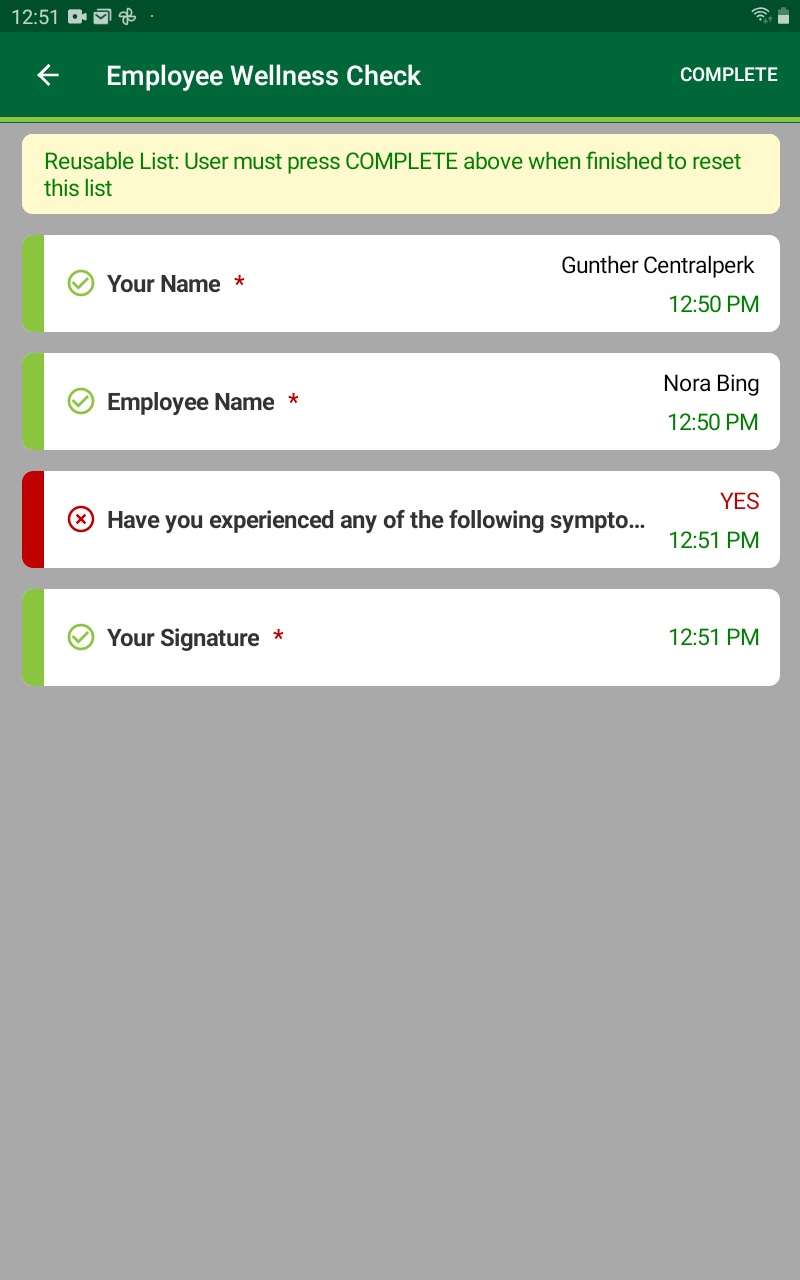Toggle the Your Signature completion checkmark
Screen dimensions: 800x1280
[81, 637]
